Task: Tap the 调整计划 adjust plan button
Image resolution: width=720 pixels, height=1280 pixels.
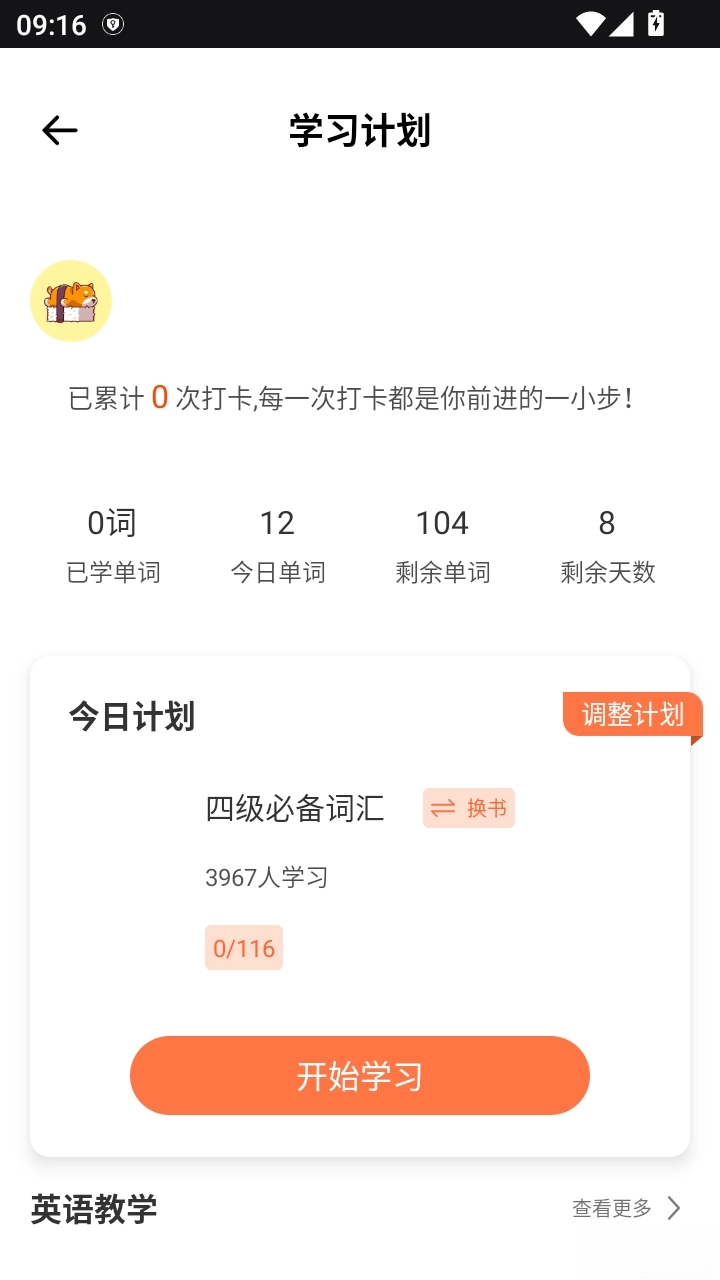Action: 632,714
